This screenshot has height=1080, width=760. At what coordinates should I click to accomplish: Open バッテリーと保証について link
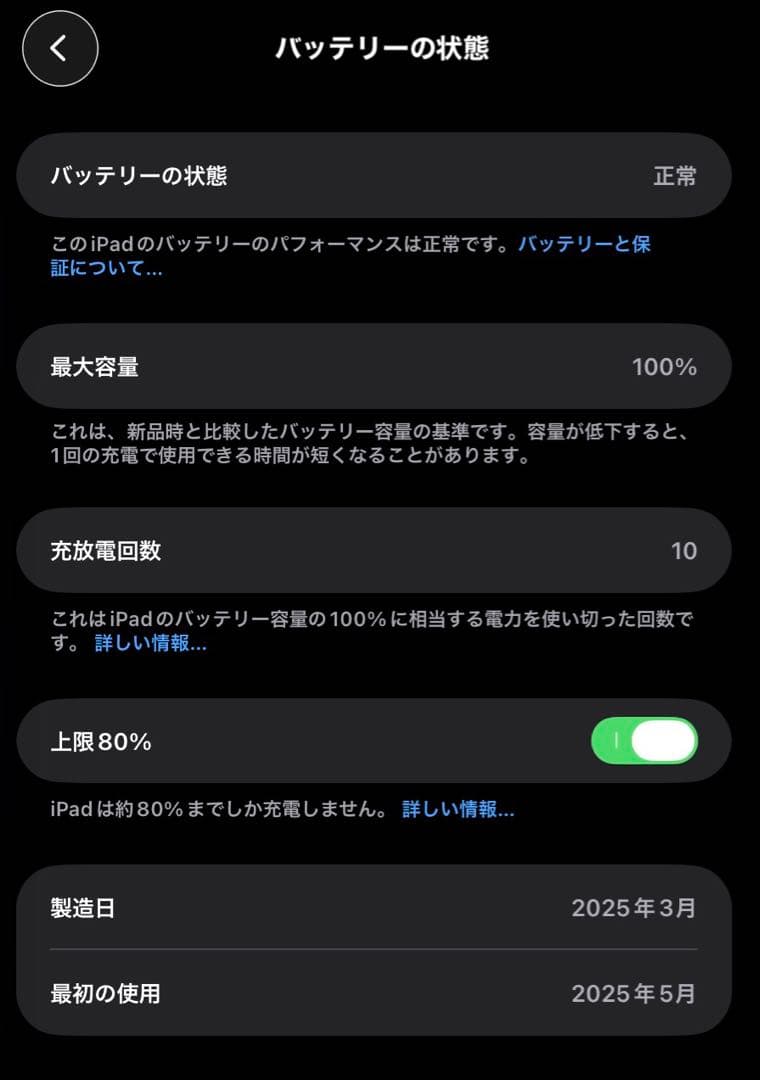(x=584, y=243)
